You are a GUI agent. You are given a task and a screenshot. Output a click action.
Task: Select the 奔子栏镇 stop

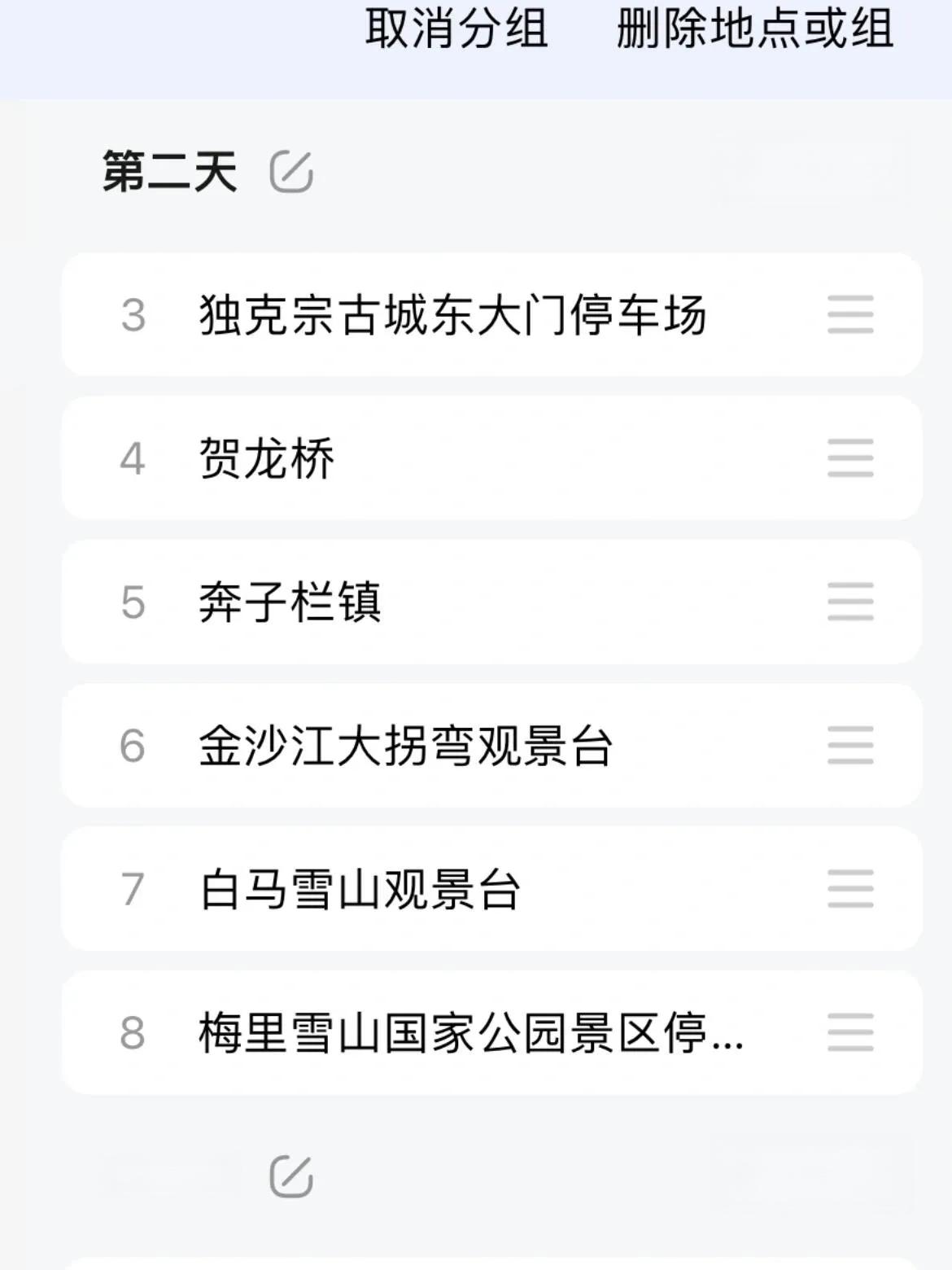coord(290,602)
